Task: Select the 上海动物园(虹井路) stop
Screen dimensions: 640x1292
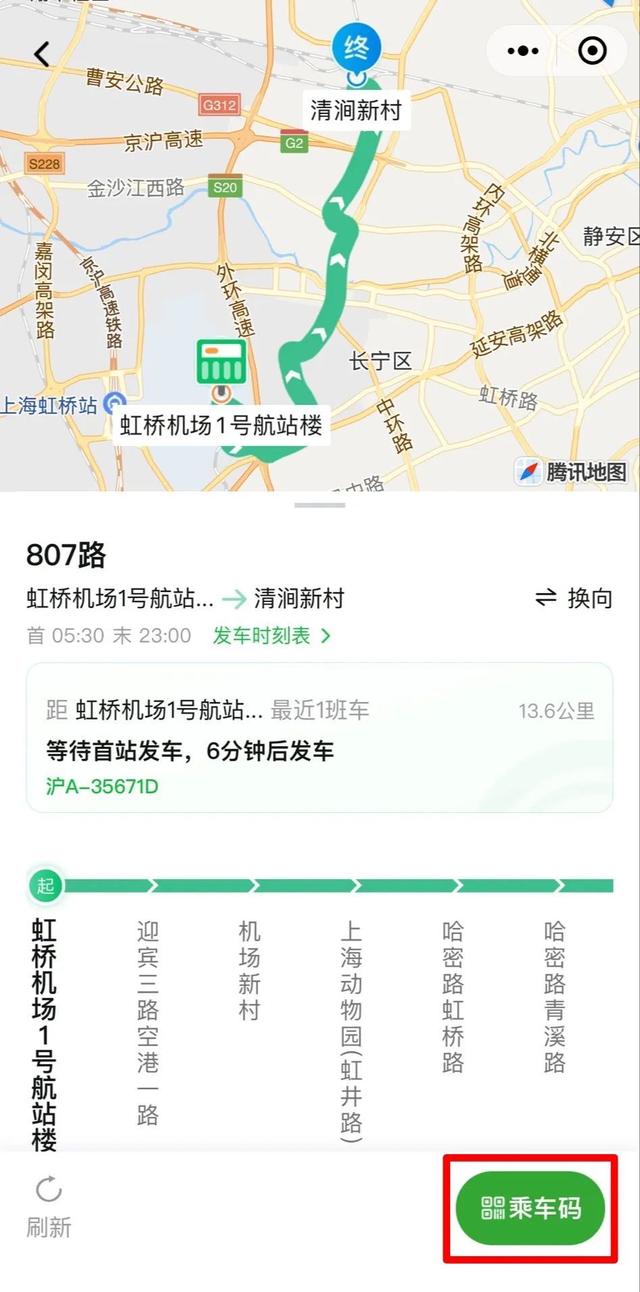Action: click(x=351, y=1030)
